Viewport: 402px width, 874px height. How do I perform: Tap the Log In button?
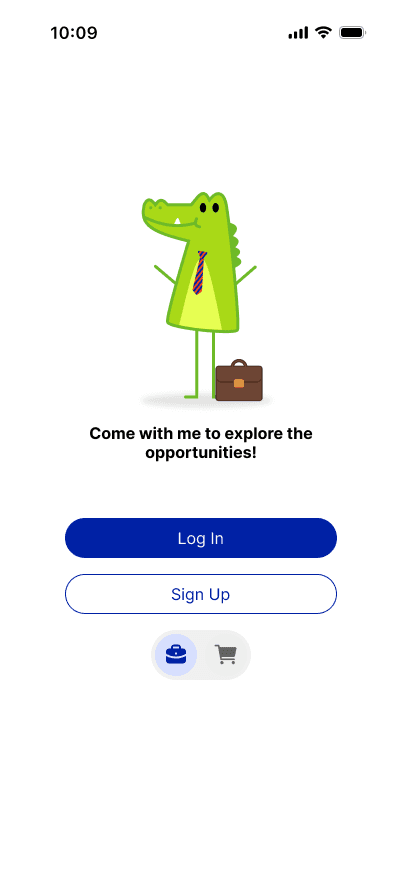[201, 538]
